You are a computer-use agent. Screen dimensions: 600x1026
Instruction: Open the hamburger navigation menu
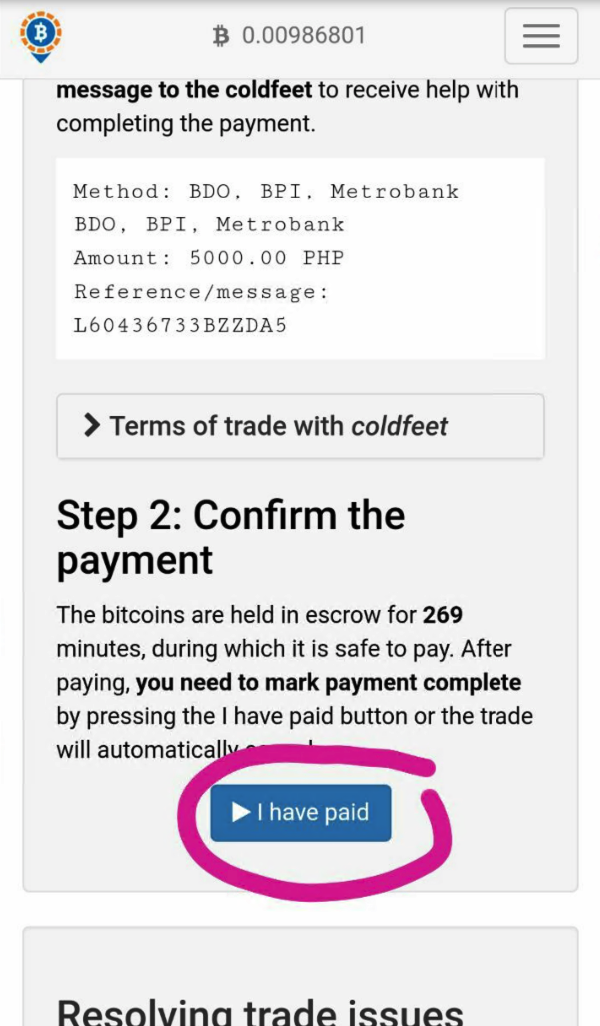point(540,36)
